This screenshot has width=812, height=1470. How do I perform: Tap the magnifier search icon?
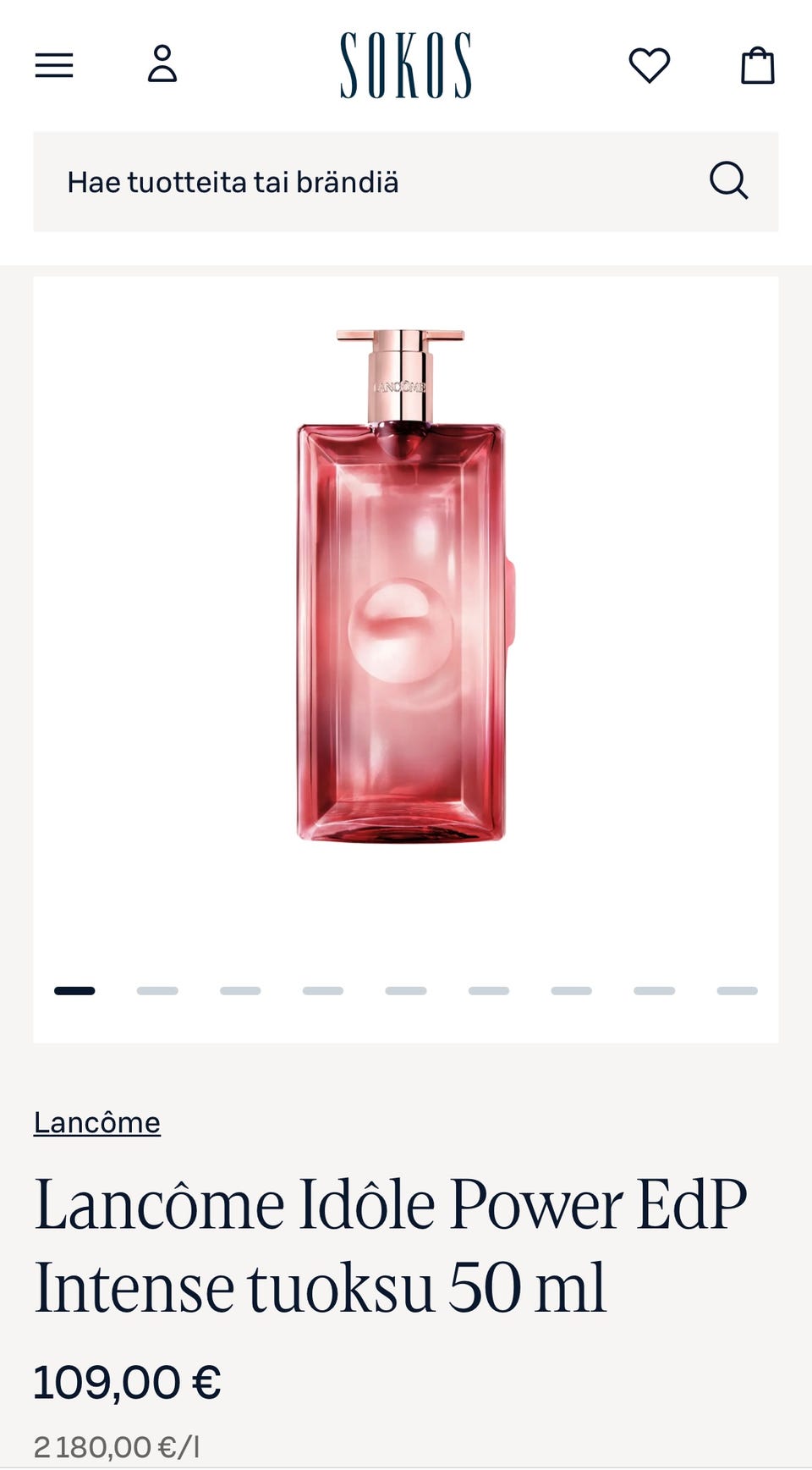point(728,181)
